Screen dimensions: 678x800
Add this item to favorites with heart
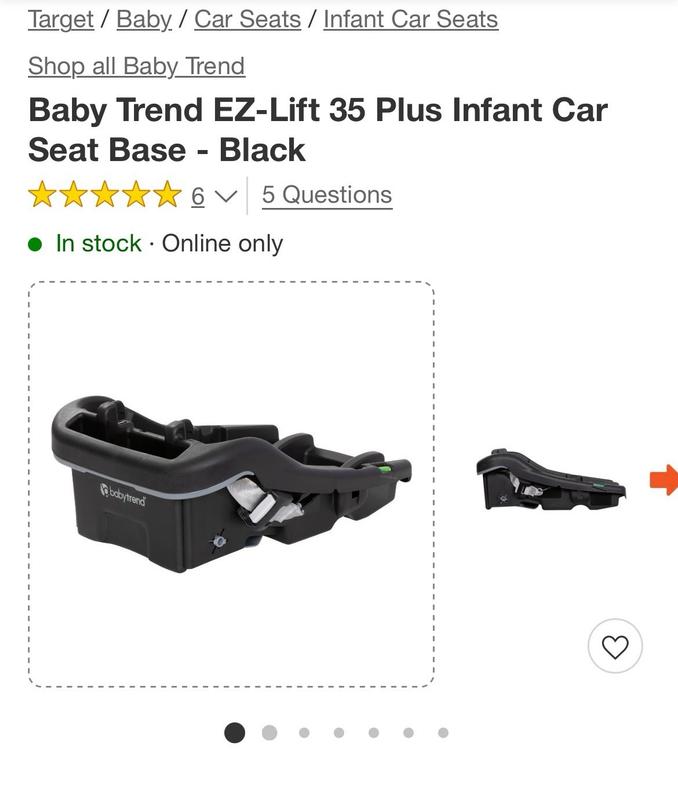tap(615, 647)
